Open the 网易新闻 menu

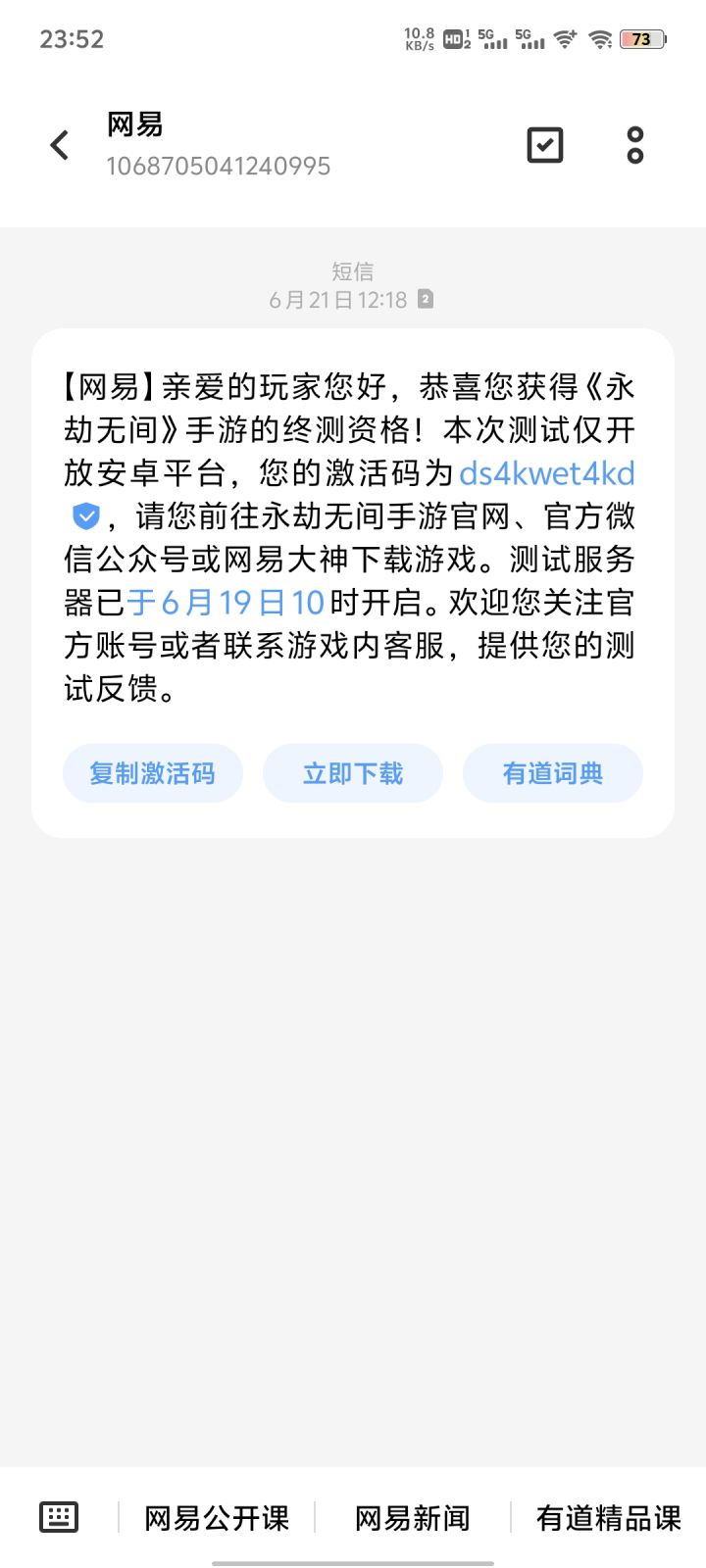(412, 1518)
